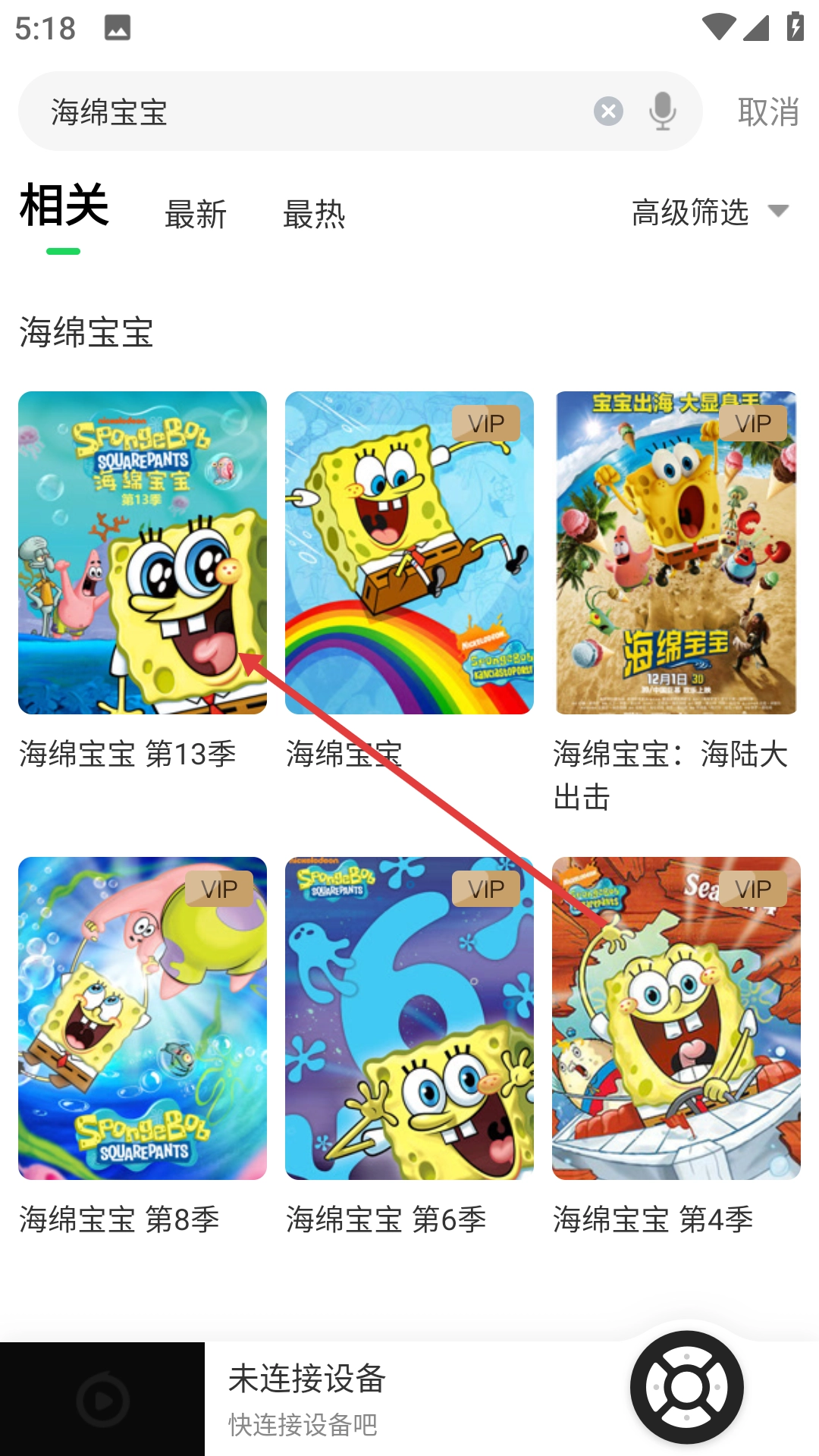
Task: Switch to the 相关 tab
Action: pos(64,206)
